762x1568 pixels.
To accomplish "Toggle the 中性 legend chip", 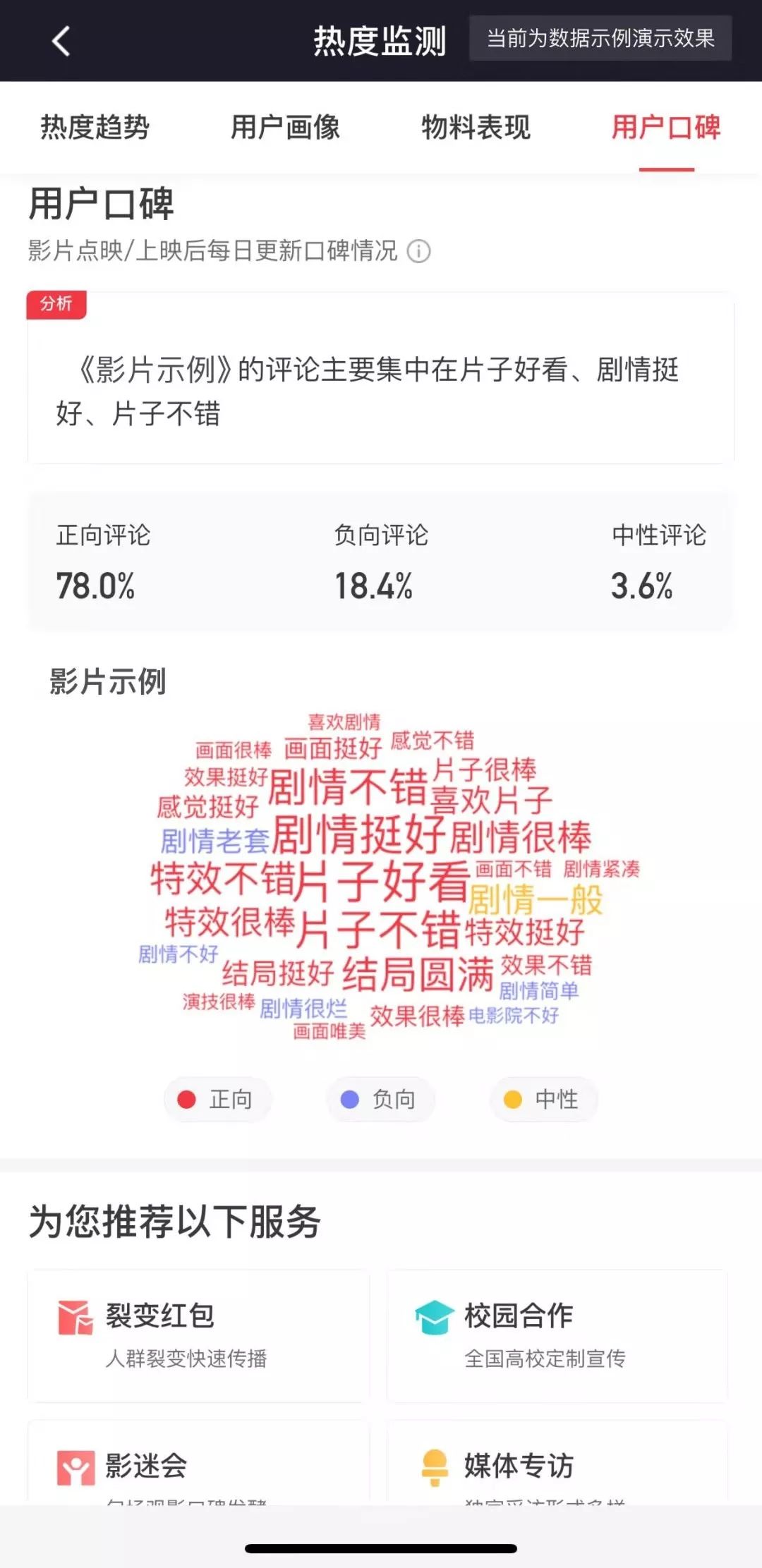I will [543, 1099].
